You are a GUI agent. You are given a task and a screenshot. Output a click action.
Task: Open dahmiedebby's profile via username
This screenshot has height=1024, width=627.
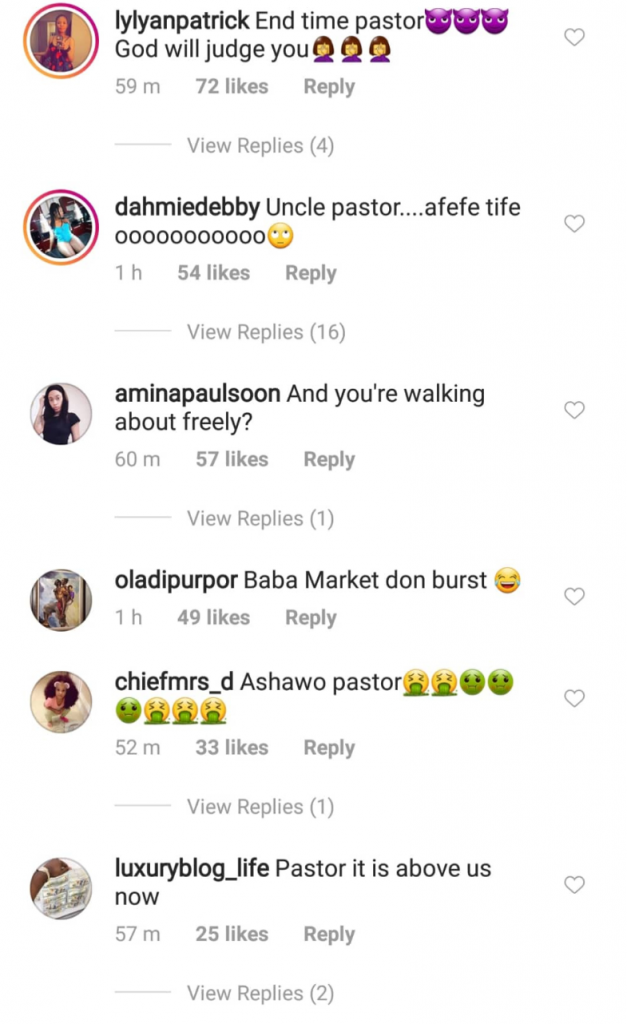[x=187, y=208]
